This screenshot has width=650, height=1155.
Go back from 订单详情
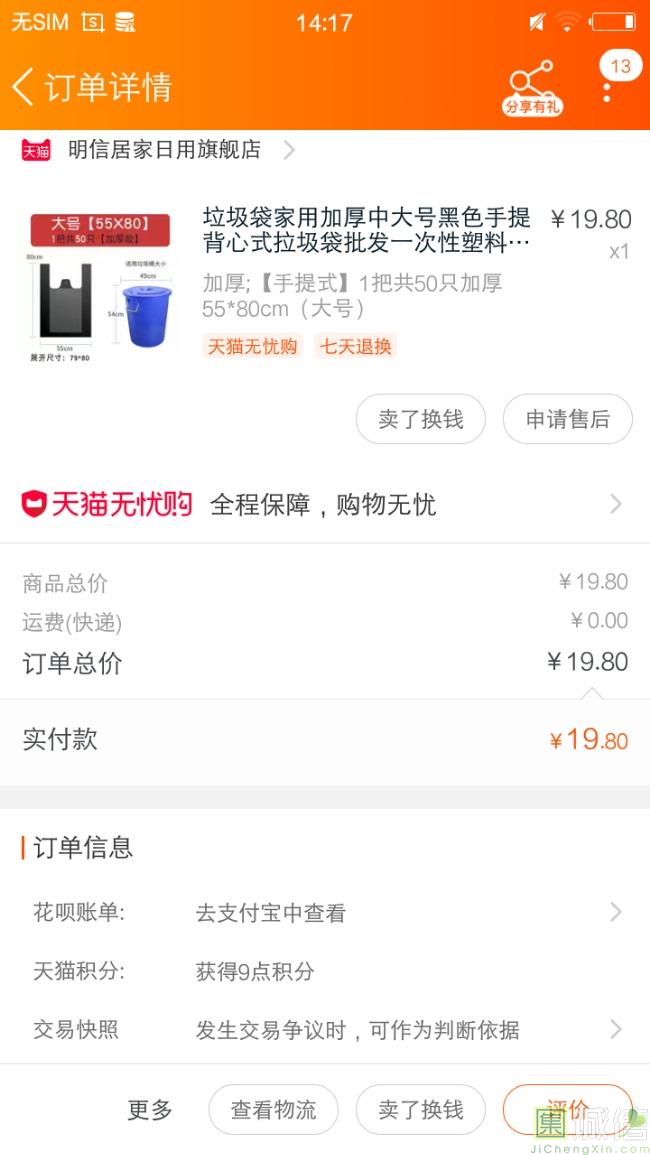click(x=24, y=87)
